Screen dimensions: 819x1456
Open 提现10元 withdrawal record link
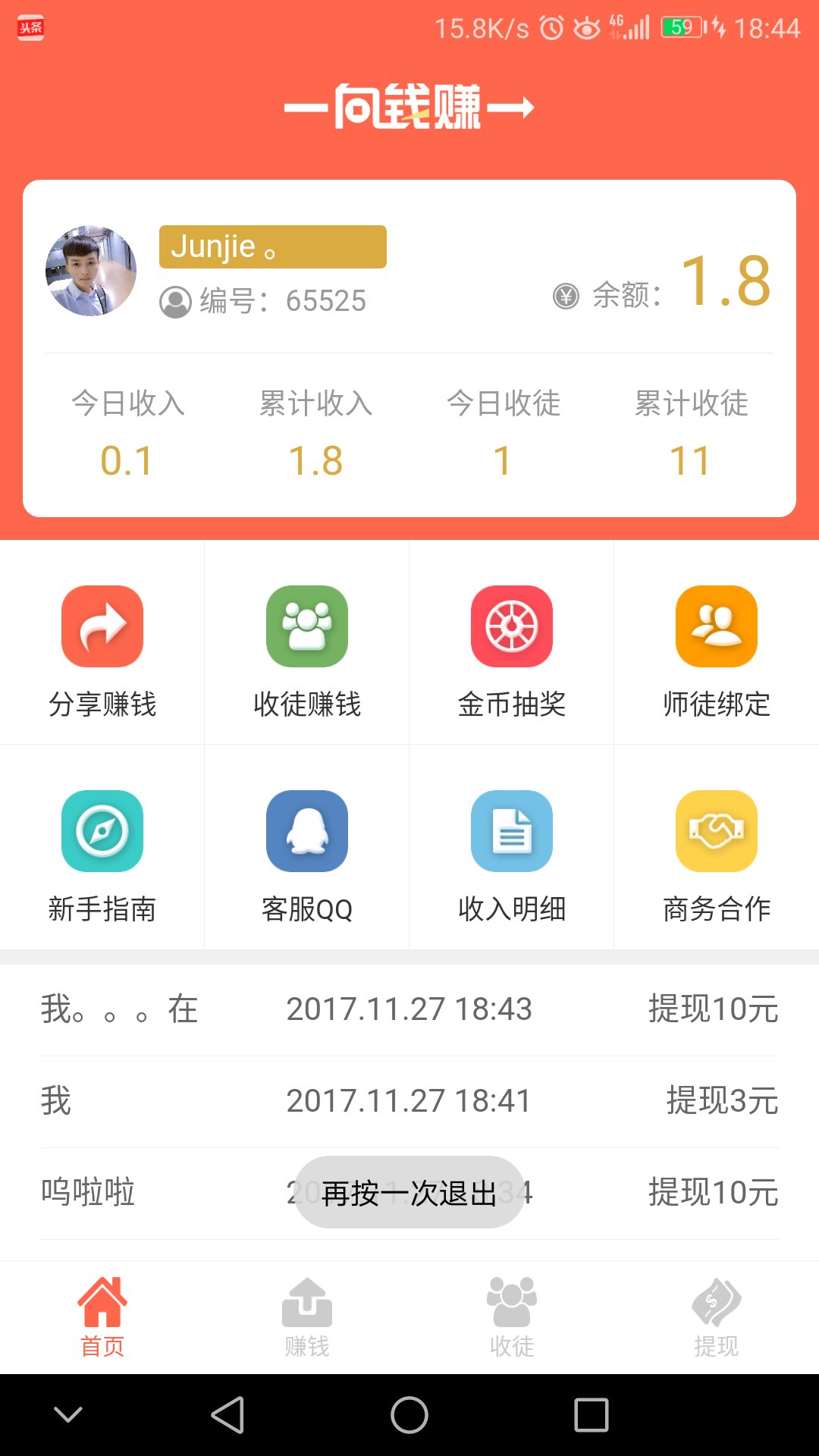[x=714, y=1009]
